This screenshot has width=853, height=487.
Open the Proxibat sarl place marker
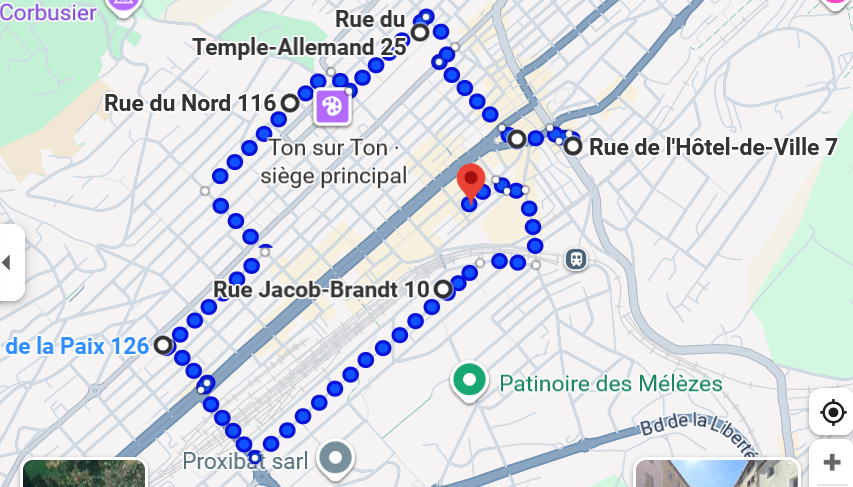pyautogui.click(x=336, y=458)
